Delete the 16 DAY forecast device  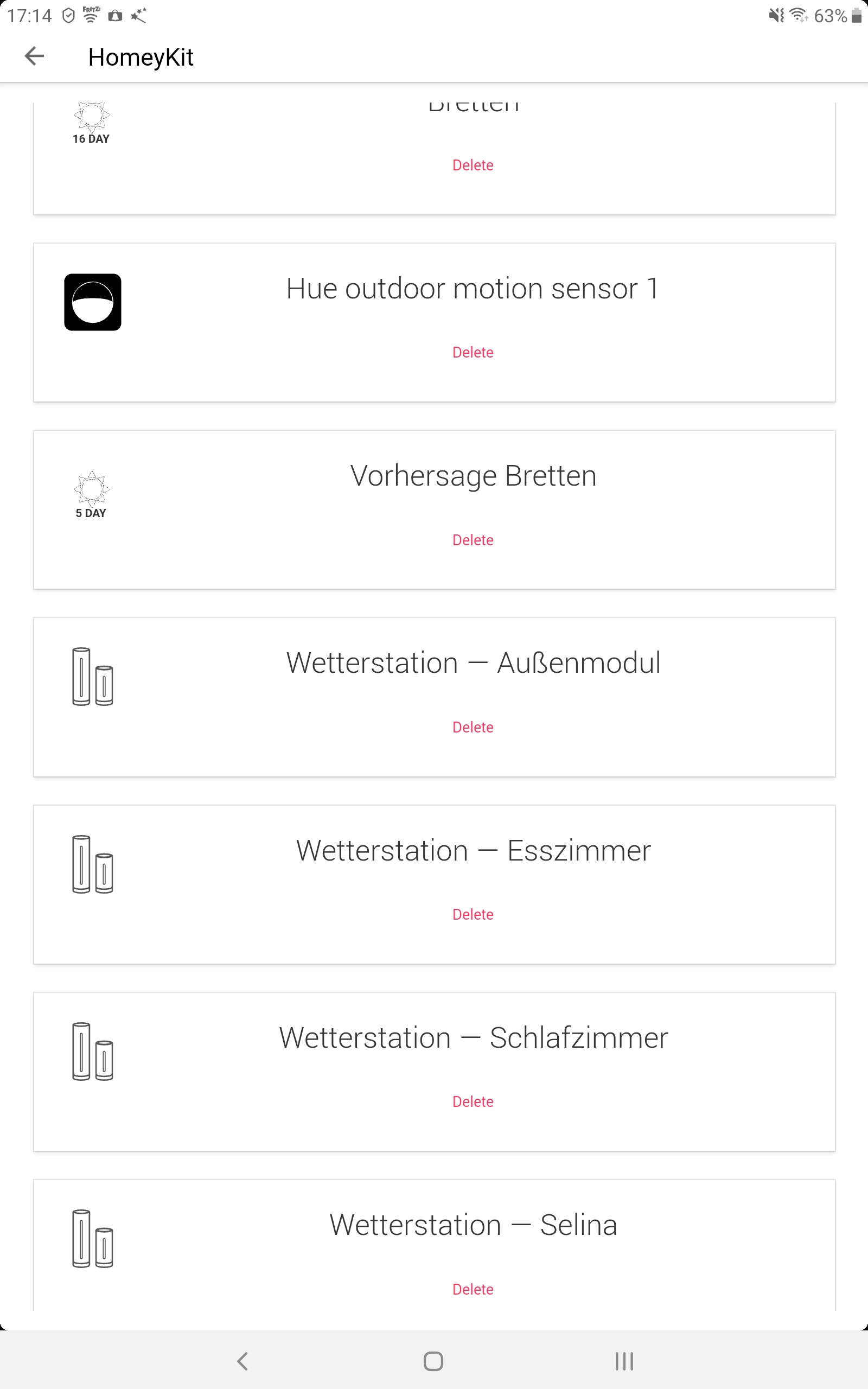(473, 165)
